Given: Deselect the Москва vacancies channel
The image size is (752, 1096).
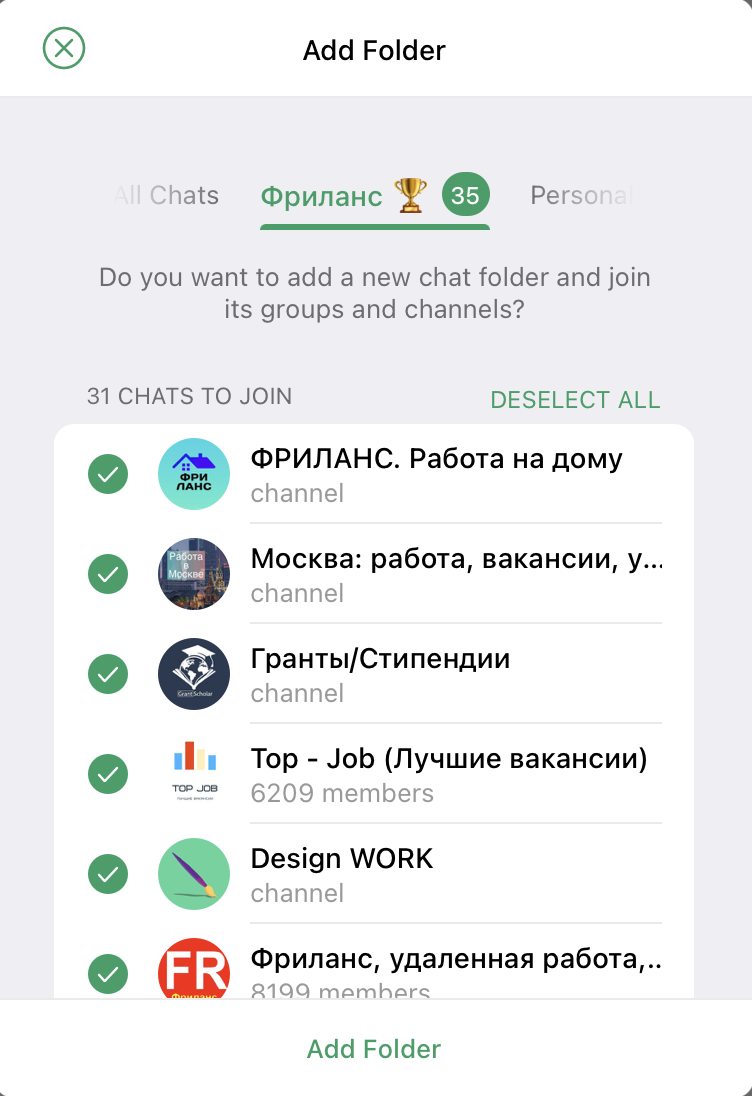Looking at the screenshot, I should click(x=108, y=574).
